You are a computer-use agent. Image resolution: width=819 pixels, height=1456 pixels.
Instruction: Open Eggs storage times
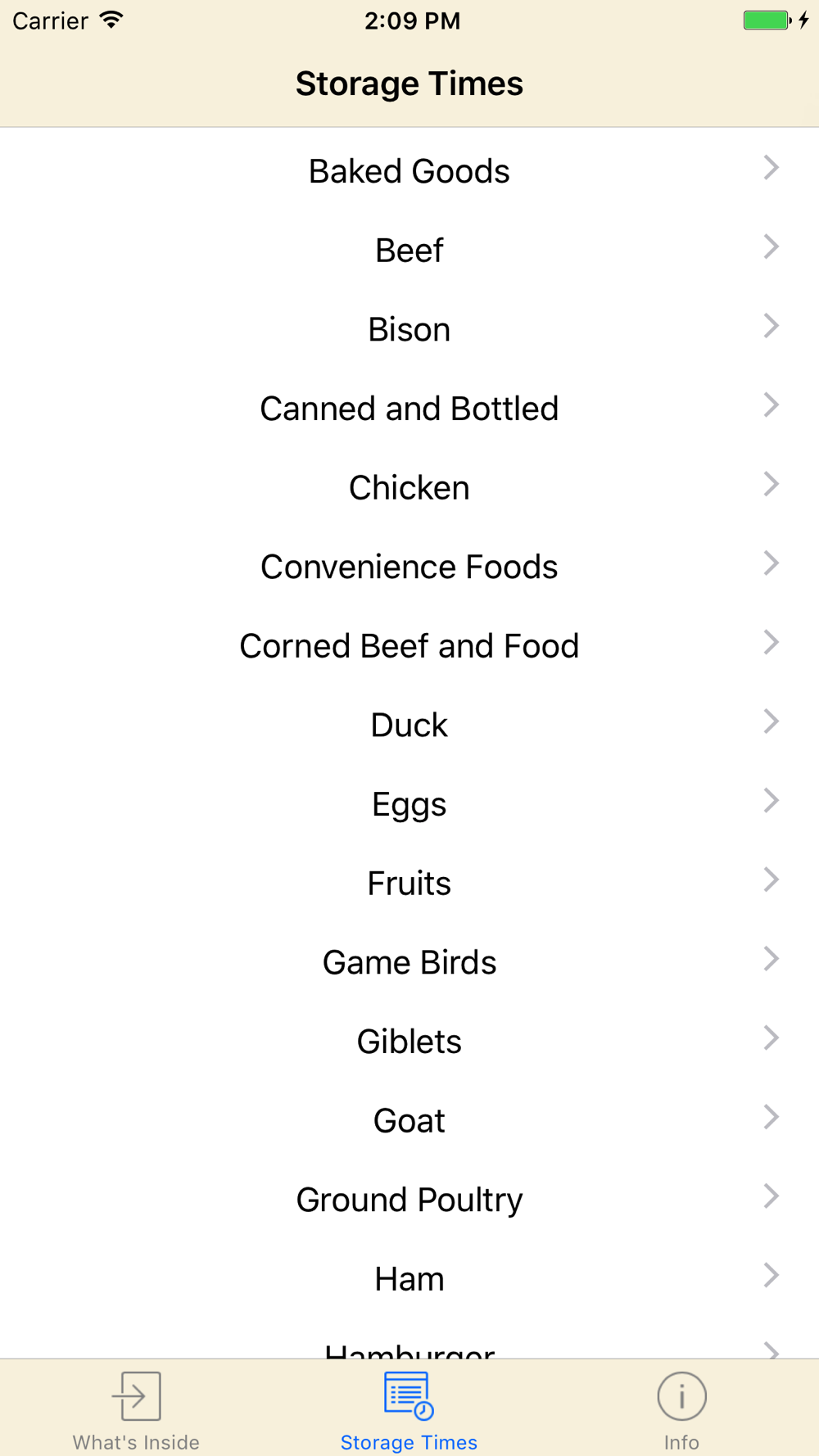point(409,804)
